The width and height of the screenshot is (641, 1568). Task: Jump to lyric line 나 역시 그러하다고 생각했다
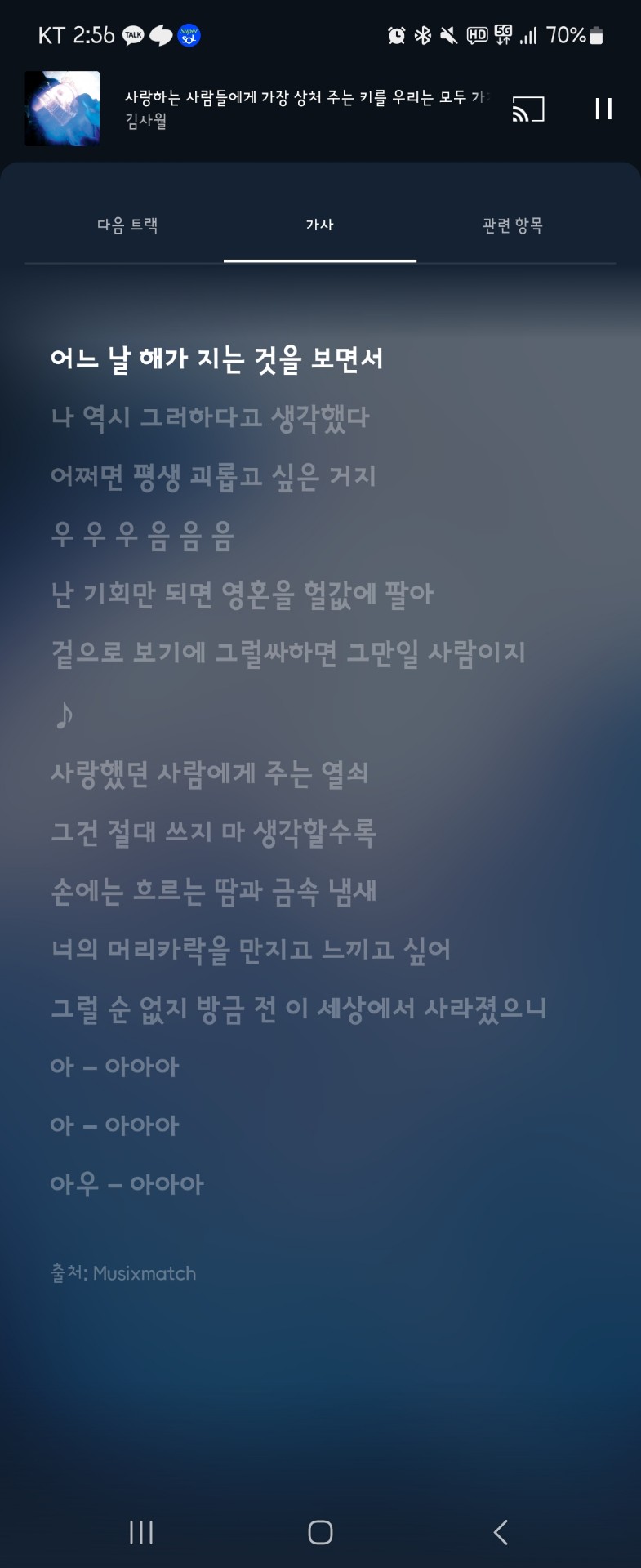[x=210, y=417]
